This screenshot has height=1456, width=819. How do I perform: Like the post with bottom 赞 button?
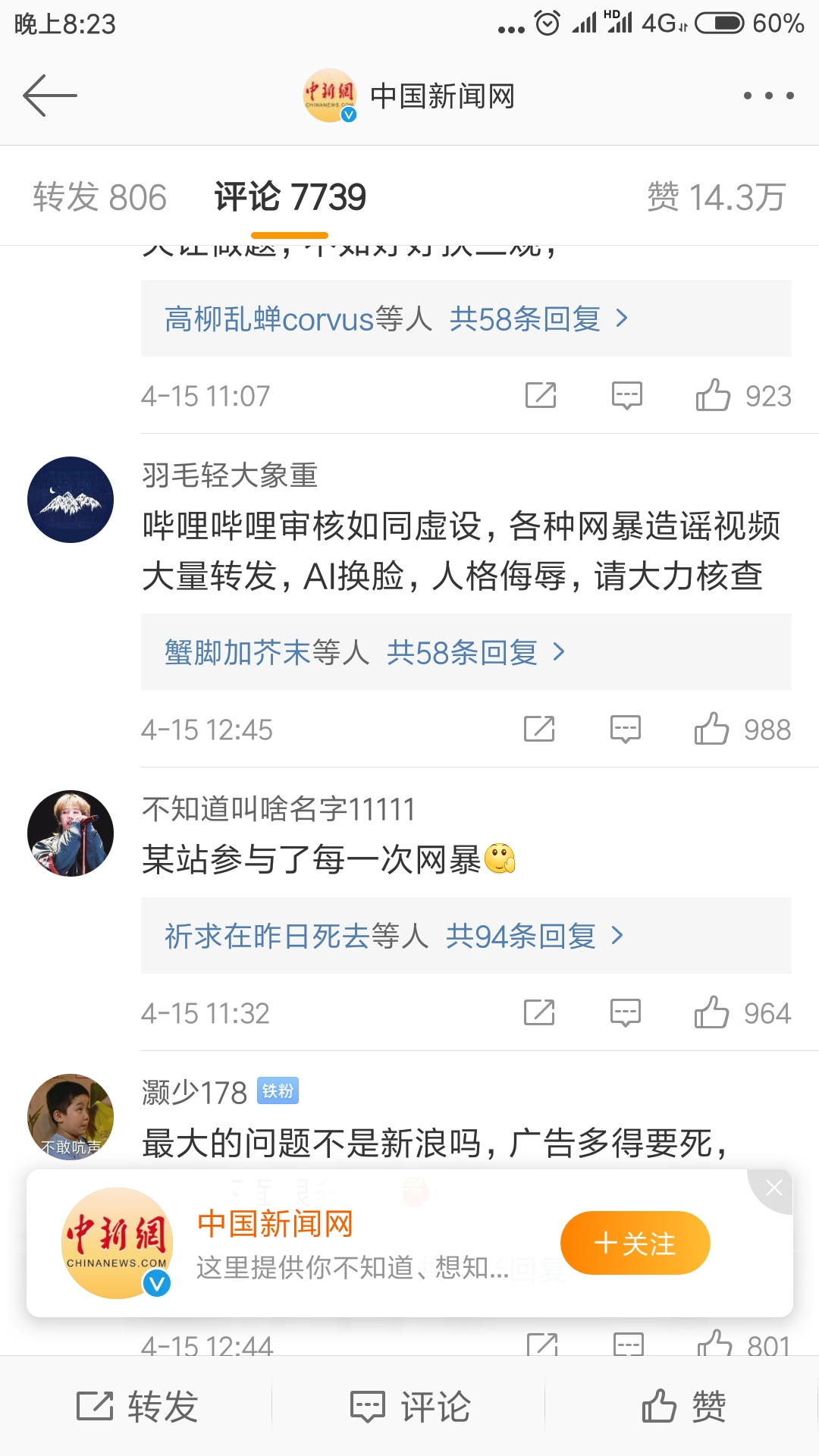[x=683, y=1407]
